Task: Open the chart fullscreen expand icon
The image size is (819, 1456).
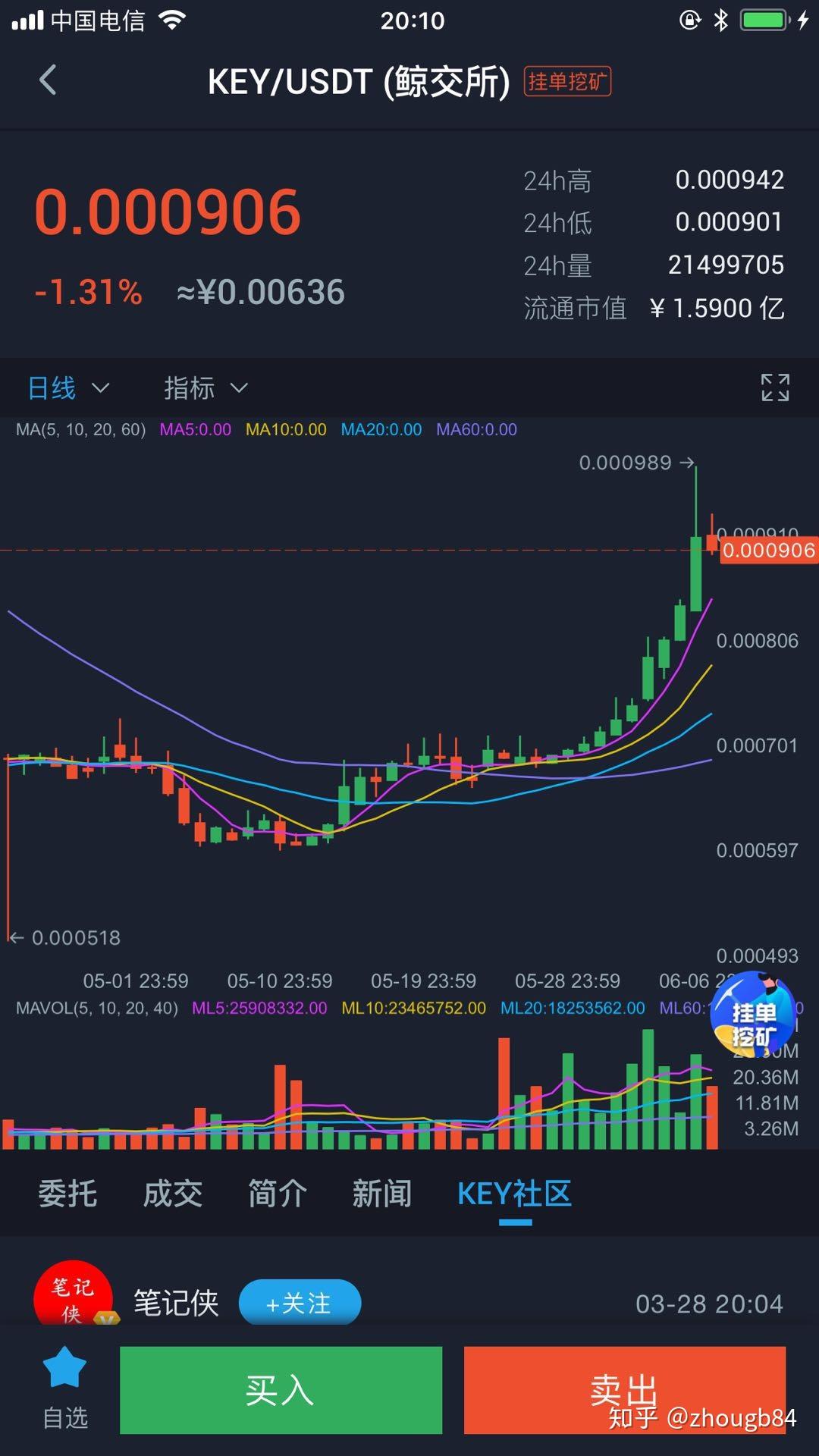Action: click(x=775, y=388)
